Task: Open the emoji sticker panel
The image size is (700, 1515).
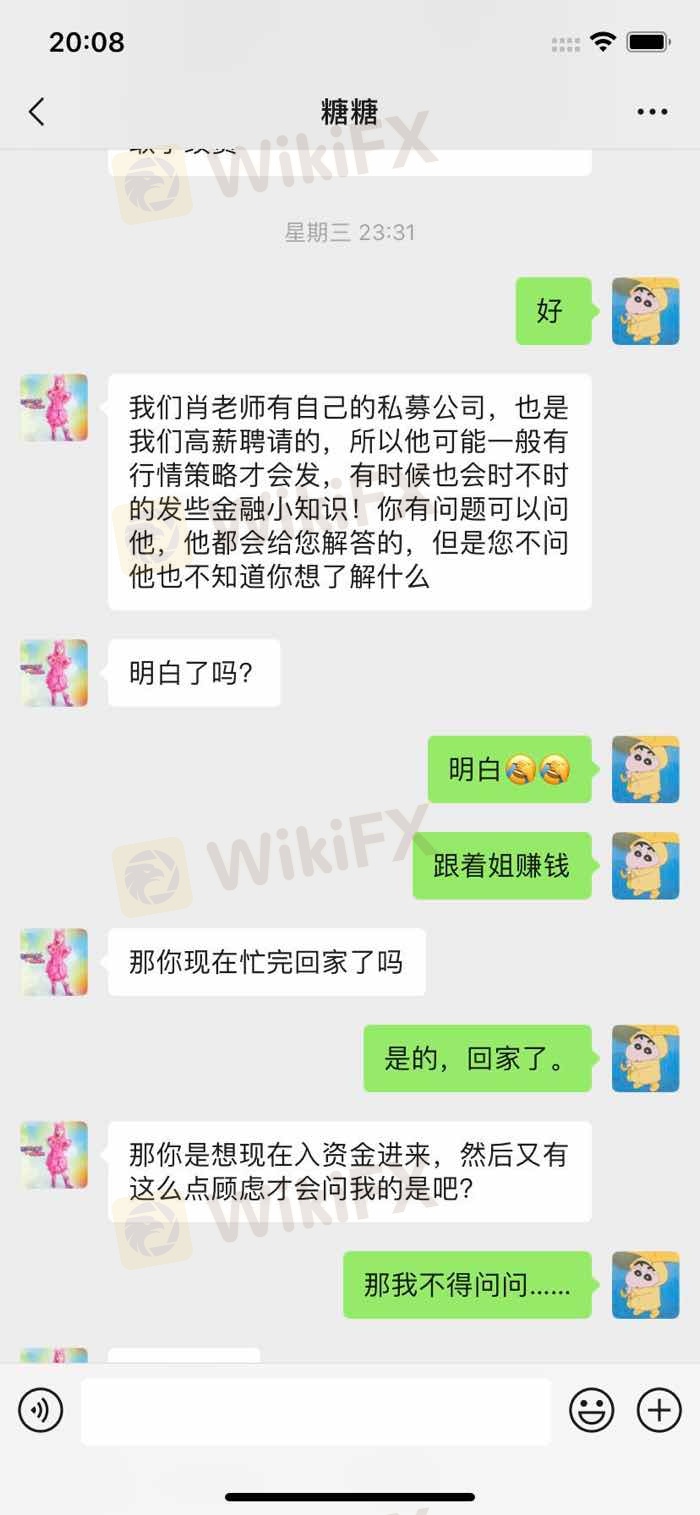Action: coord(591,1411)
